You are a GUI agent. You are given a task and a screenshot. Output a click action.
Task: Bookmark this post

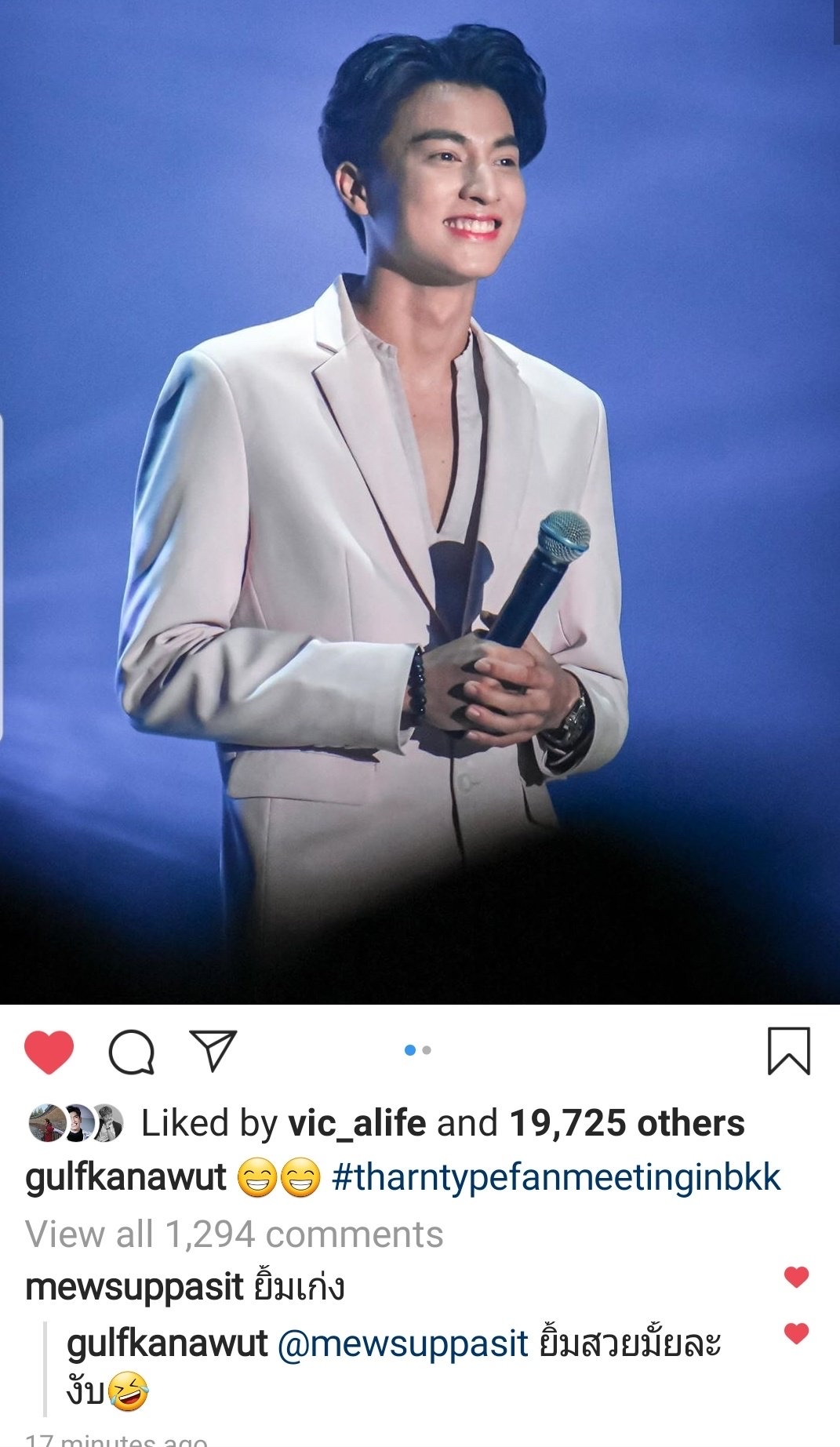pos(788,1051)
